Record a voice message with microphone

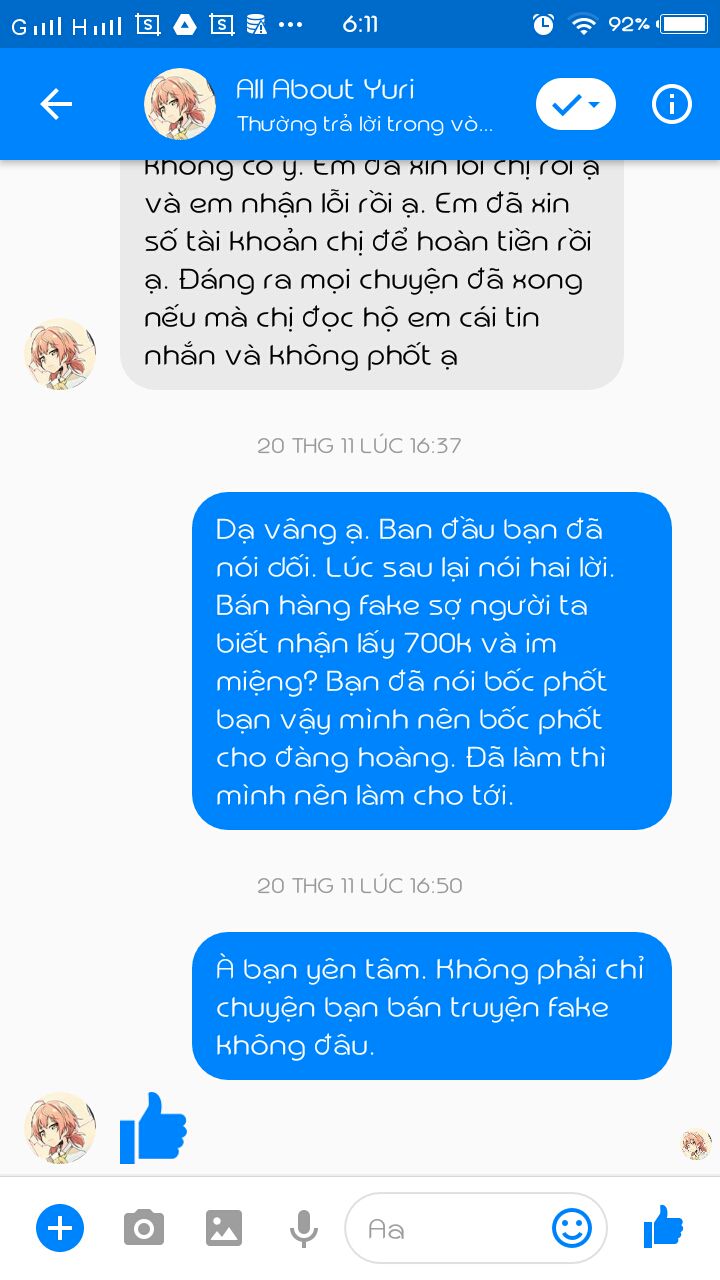pos(304,1228)
